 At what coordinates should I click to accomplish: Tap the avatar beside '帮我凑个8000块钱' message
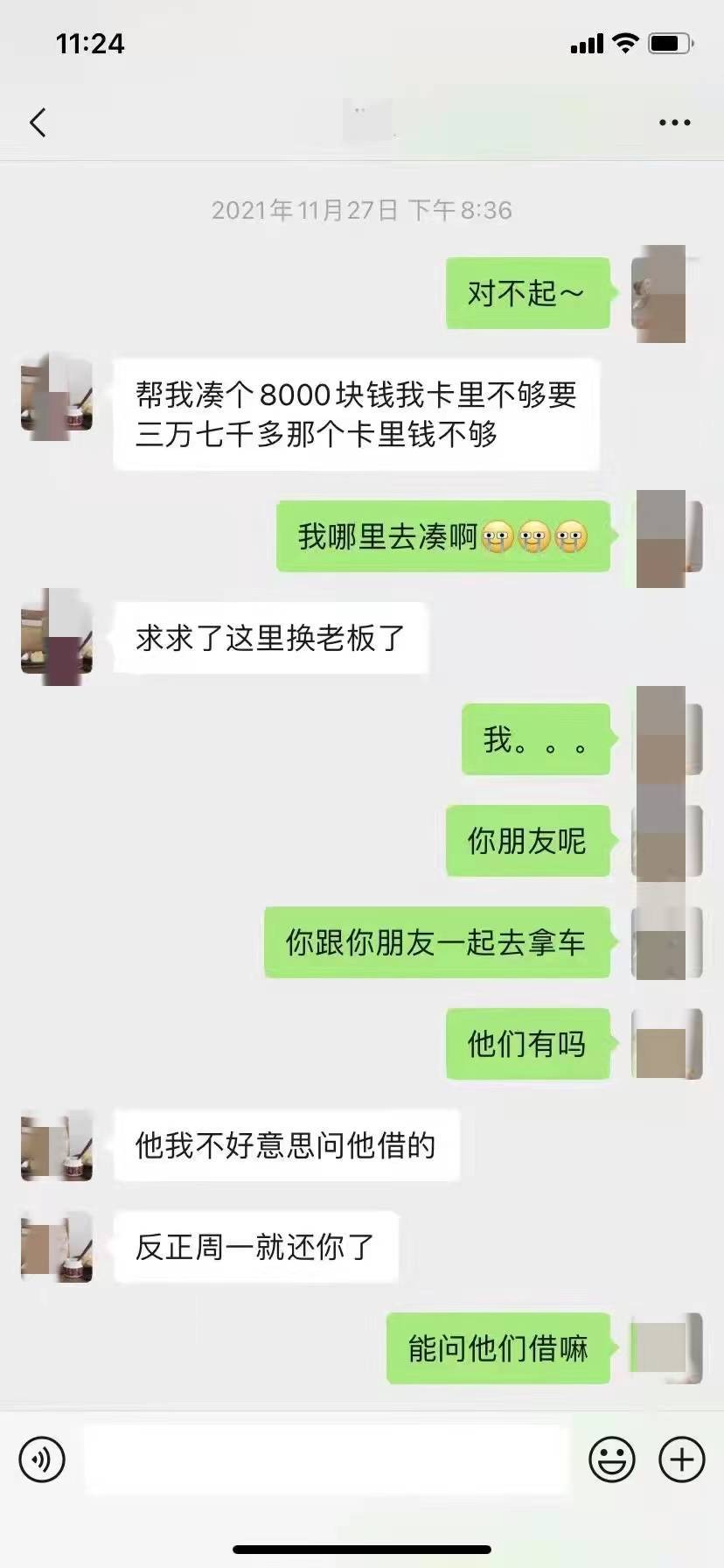tap(57, 395)
